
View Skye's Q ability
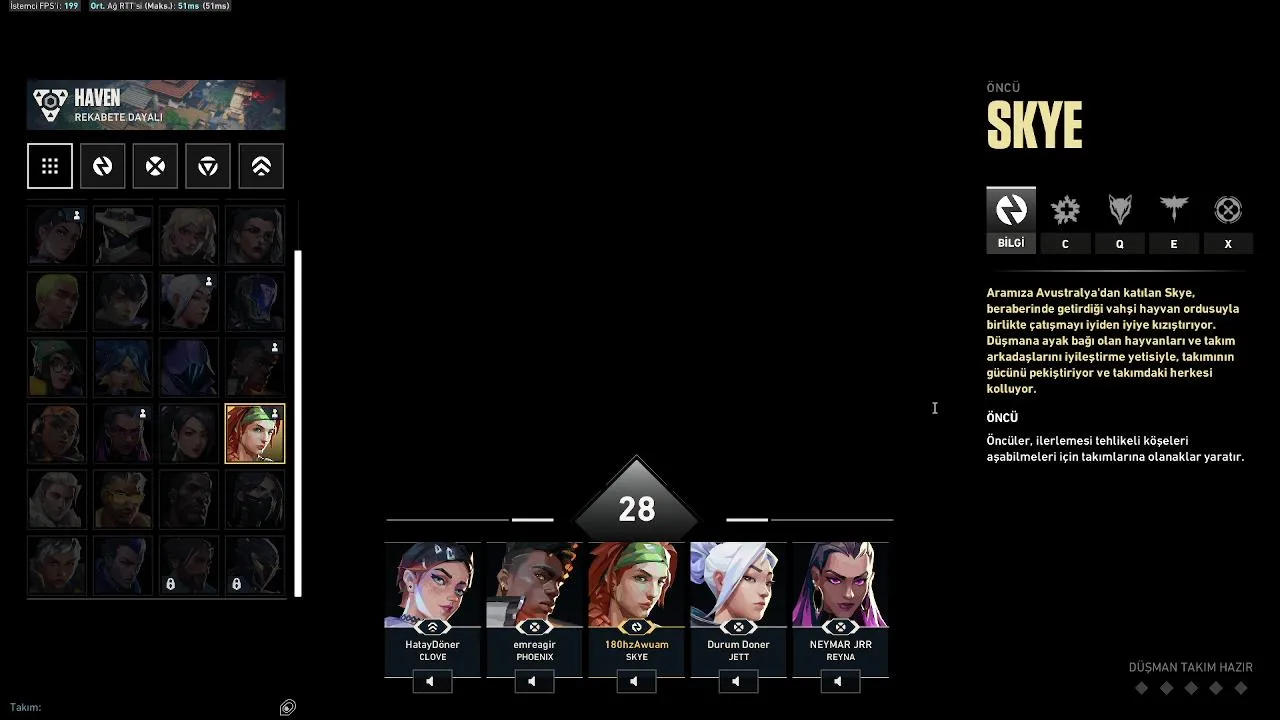pos(1120,220)
